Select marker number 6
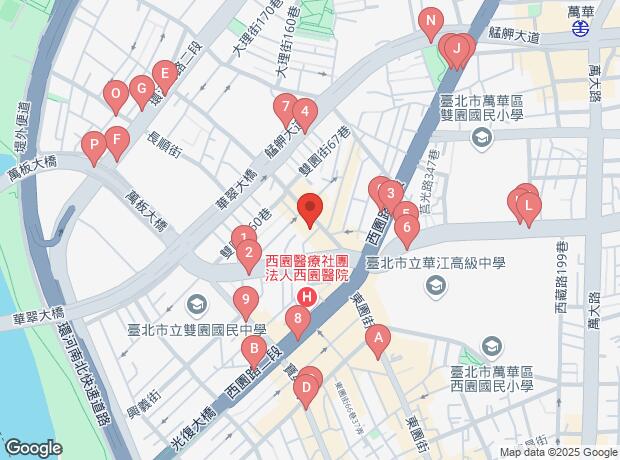Image resolution: width=620 pixels, height=460 pixels. 406,229
